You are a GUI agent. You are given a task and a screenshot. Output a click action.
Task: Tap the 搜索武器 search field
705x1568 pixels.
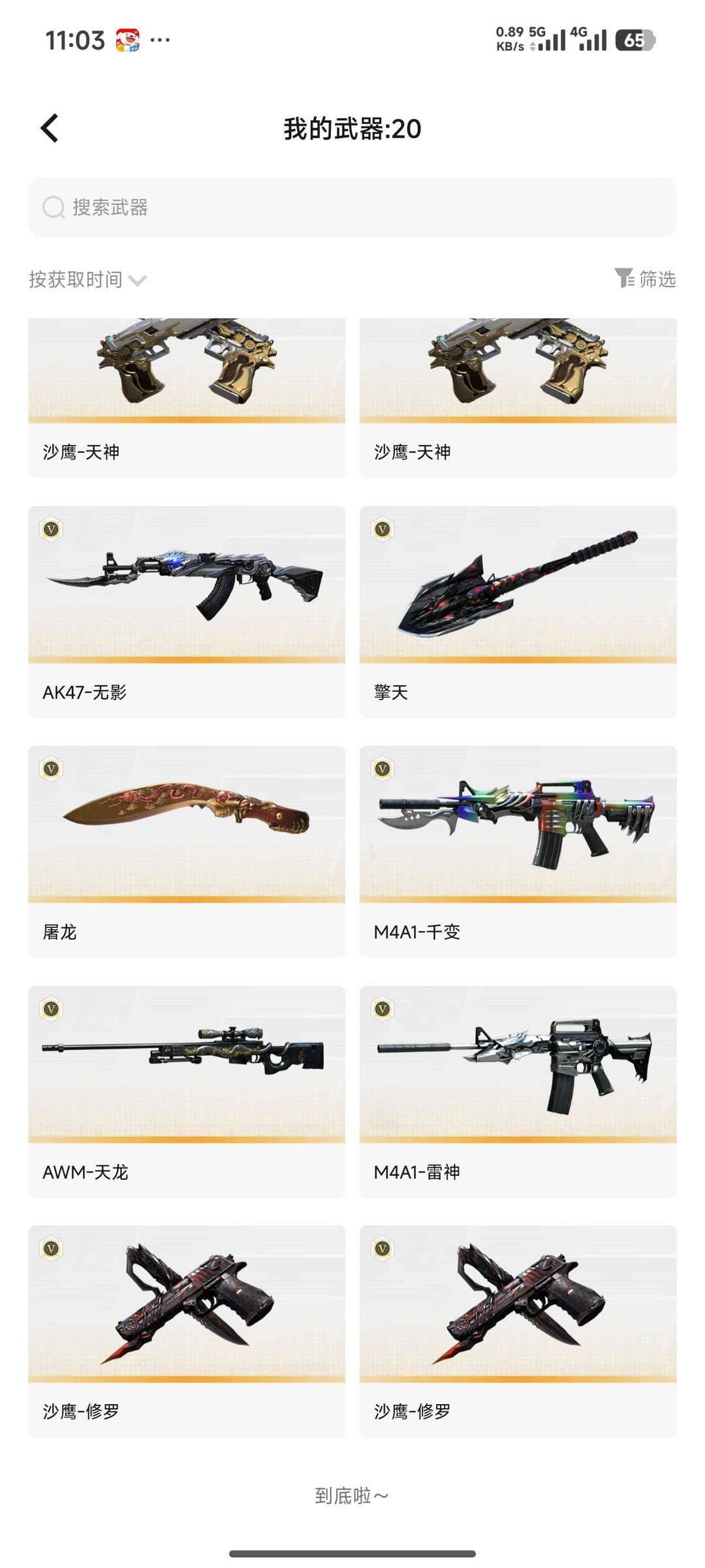coord(352,208)
